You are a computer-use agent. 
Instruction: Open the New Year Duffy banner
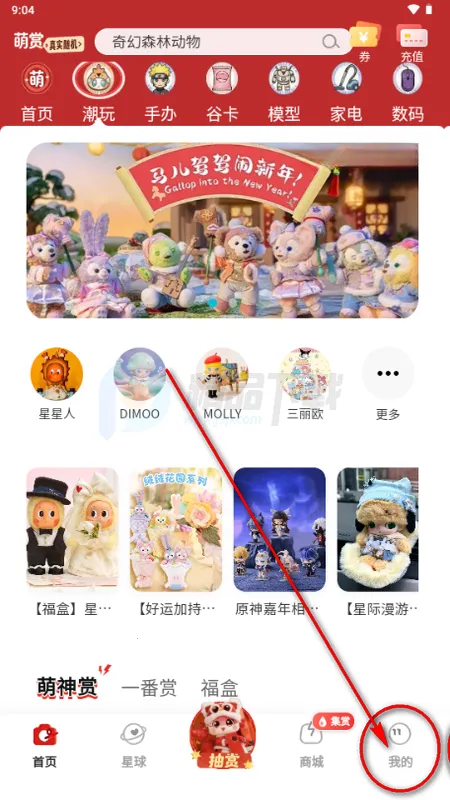coord(222,230)
